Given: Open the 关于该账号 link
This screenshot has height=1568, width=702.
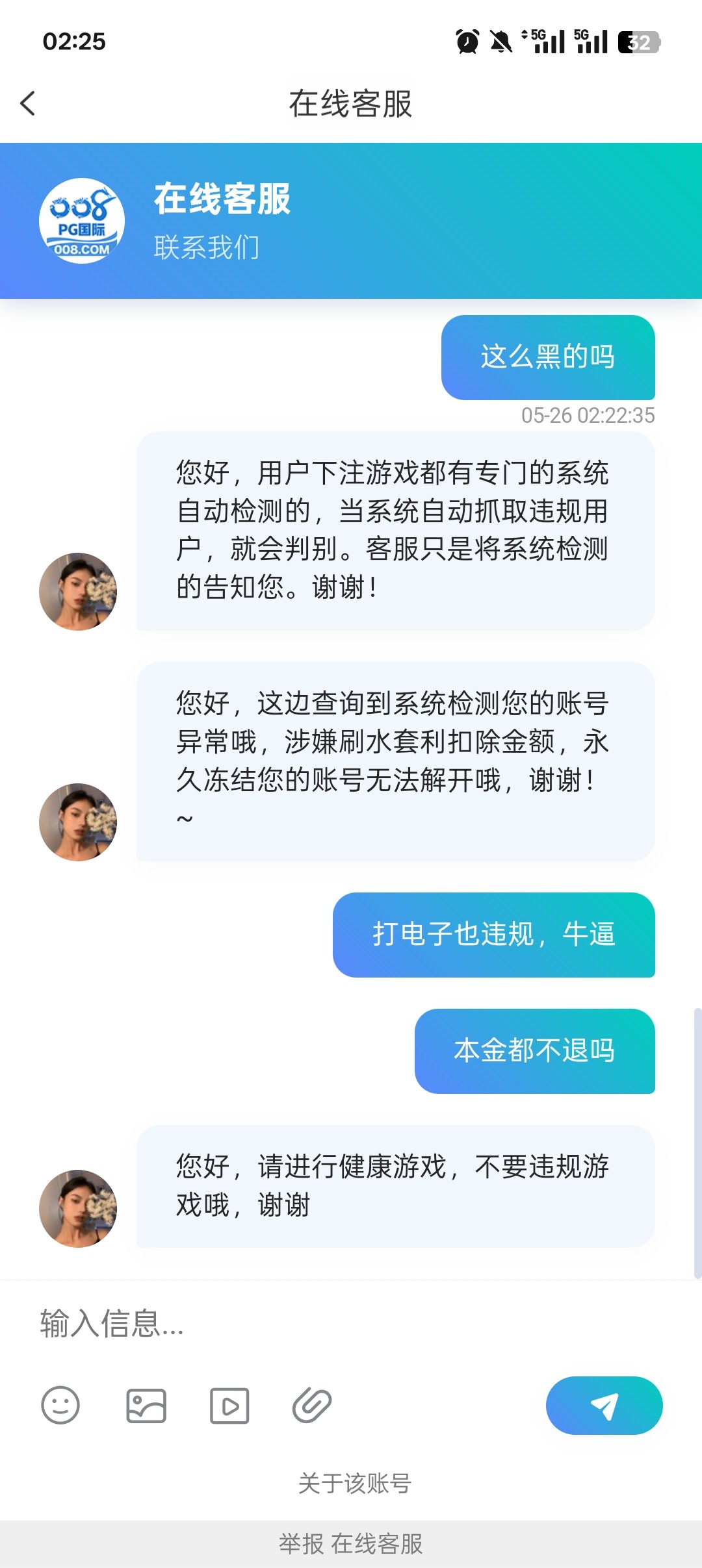Looking at the screenshot, I should (x=354, y=1484).
